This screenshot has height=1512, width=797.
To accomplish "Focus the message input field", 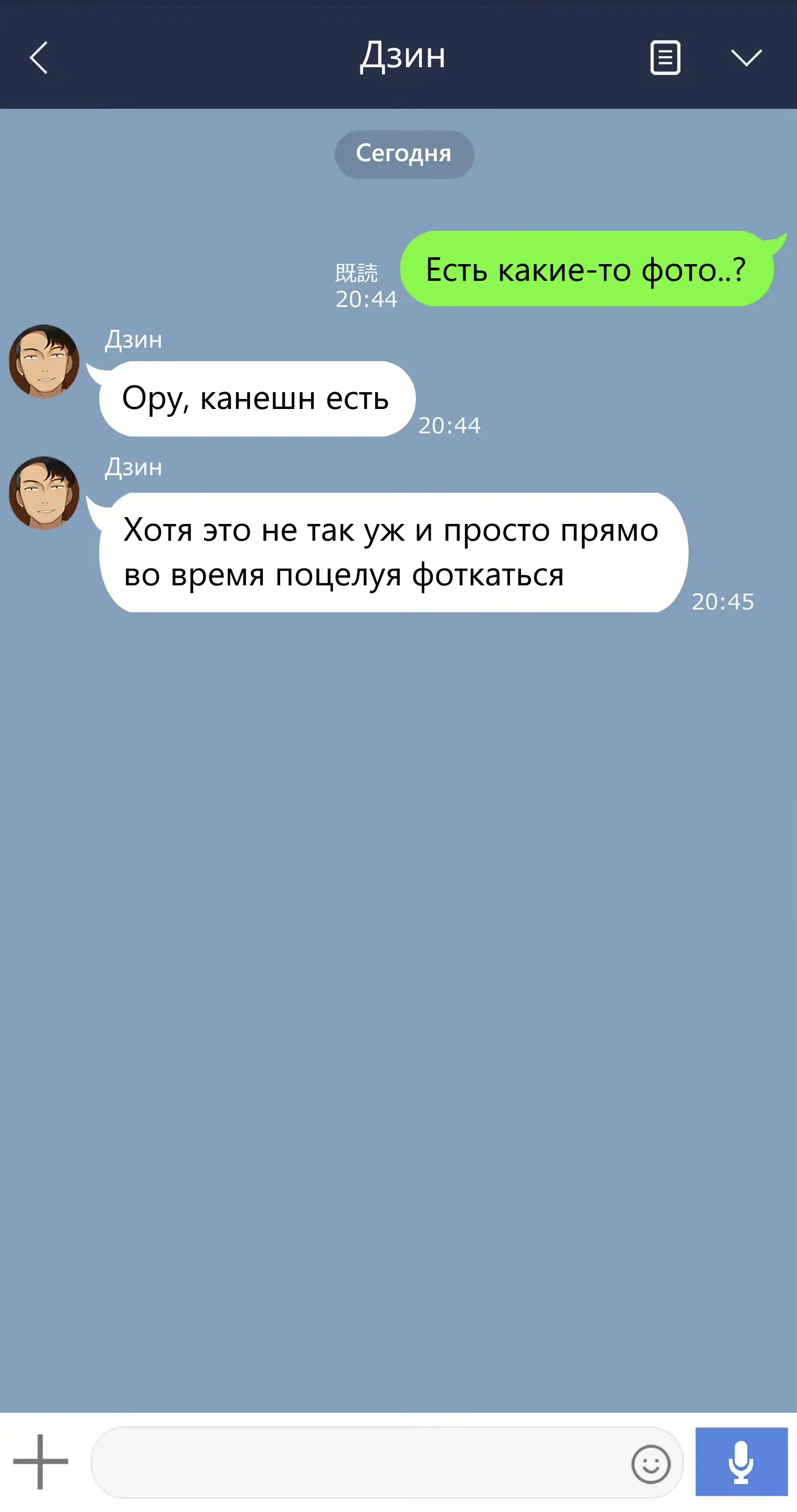I will [x=358, y=1463].
